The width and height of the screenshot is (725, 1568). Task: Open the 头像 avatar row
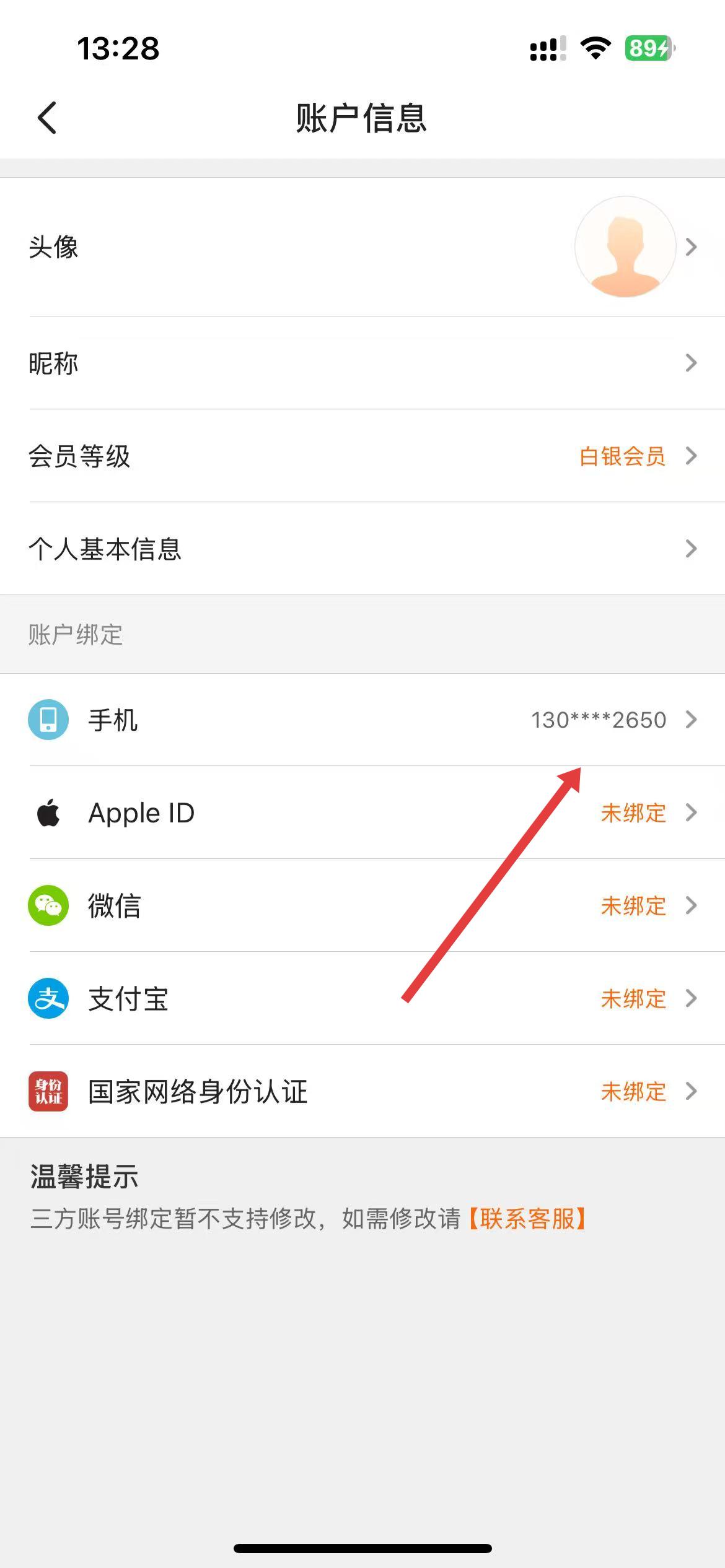tap(362, 247)
